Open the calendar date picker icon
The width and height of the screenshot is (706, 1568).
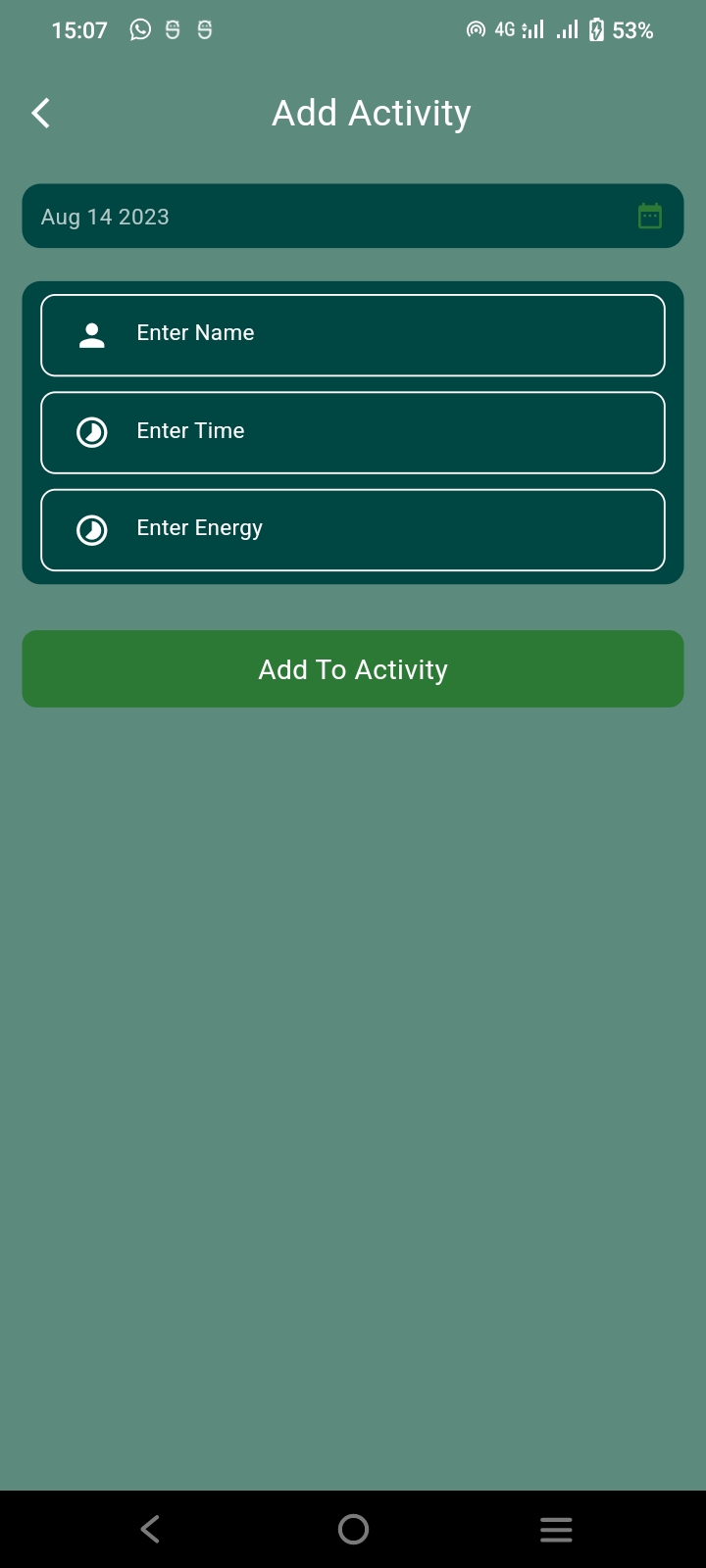(x=650, y=216)
